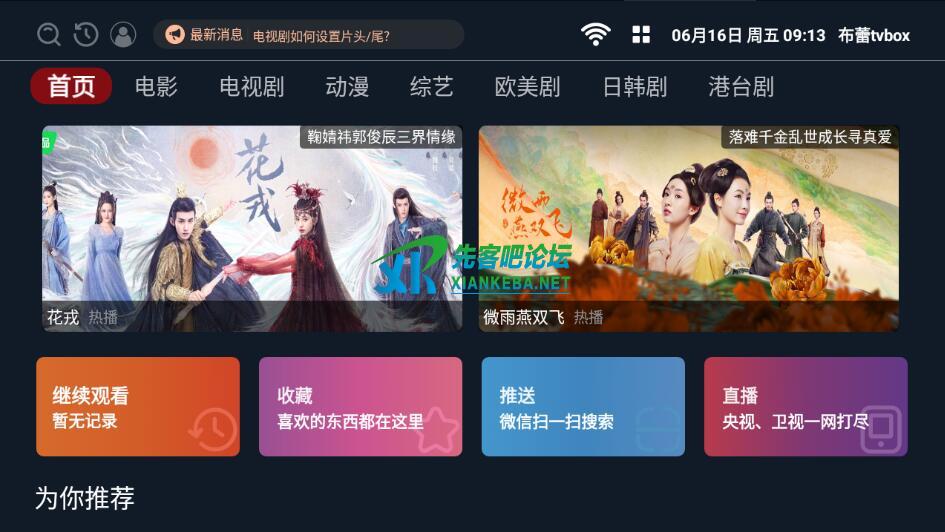945x532 pixels.
Task: Open the 继续观看 card
Action: [138, 407]
